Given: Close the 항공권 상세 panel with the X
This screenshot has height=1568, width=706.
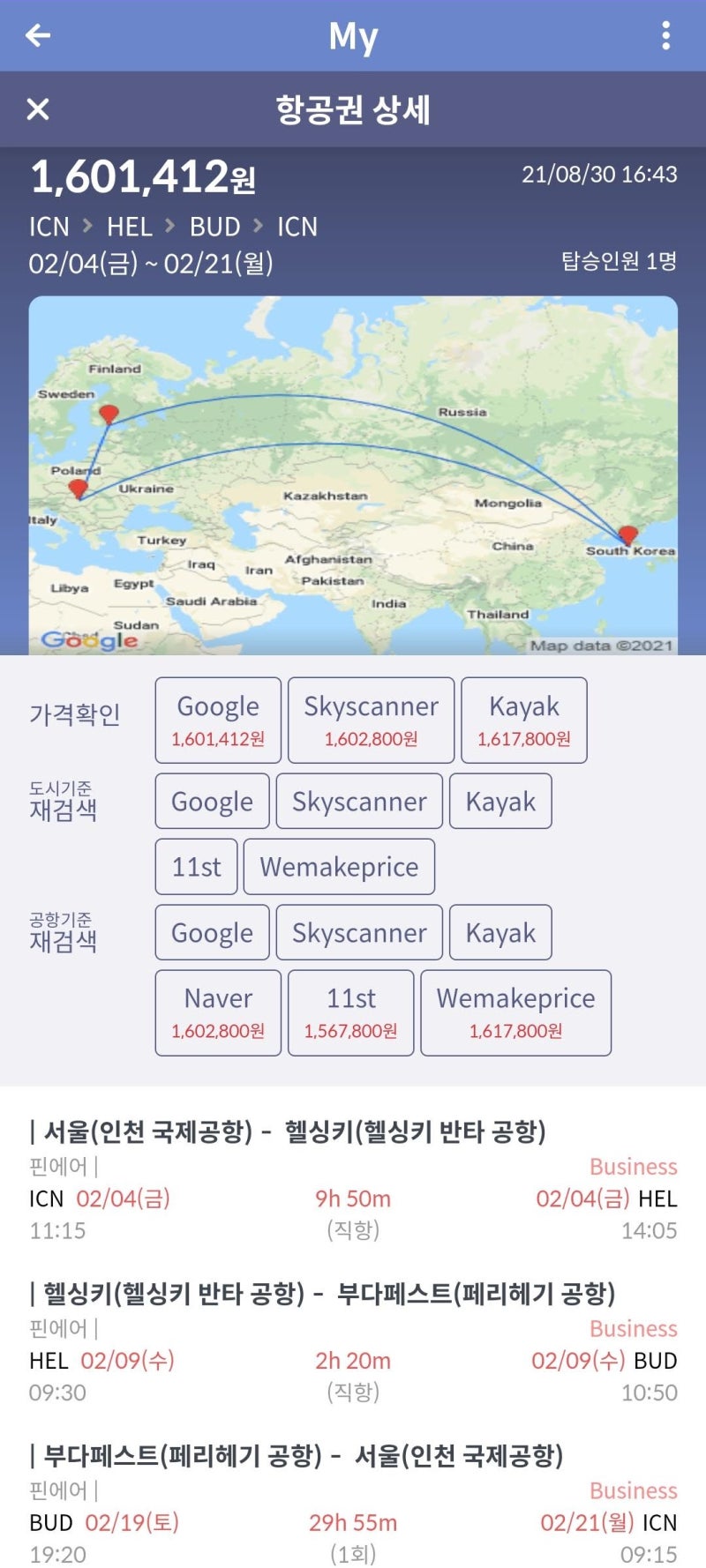Looking at the screenshot, I should 37,109.
